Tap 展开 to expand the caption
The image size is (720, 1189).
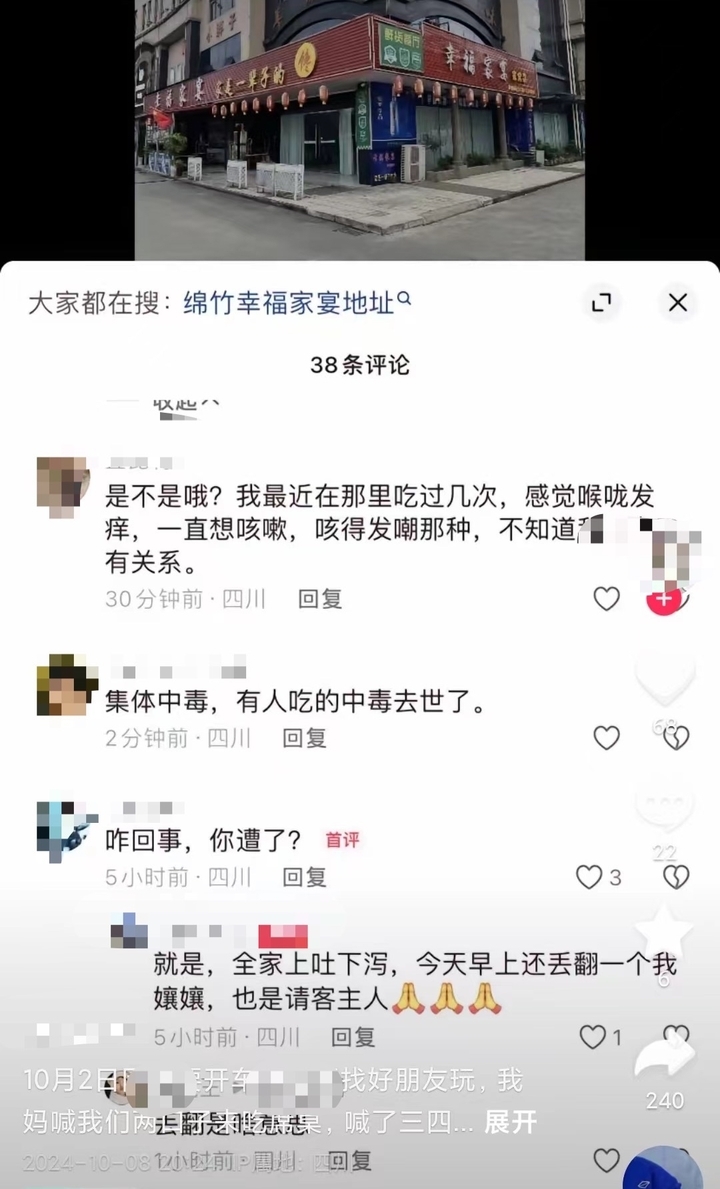[x=511, y=1122]
